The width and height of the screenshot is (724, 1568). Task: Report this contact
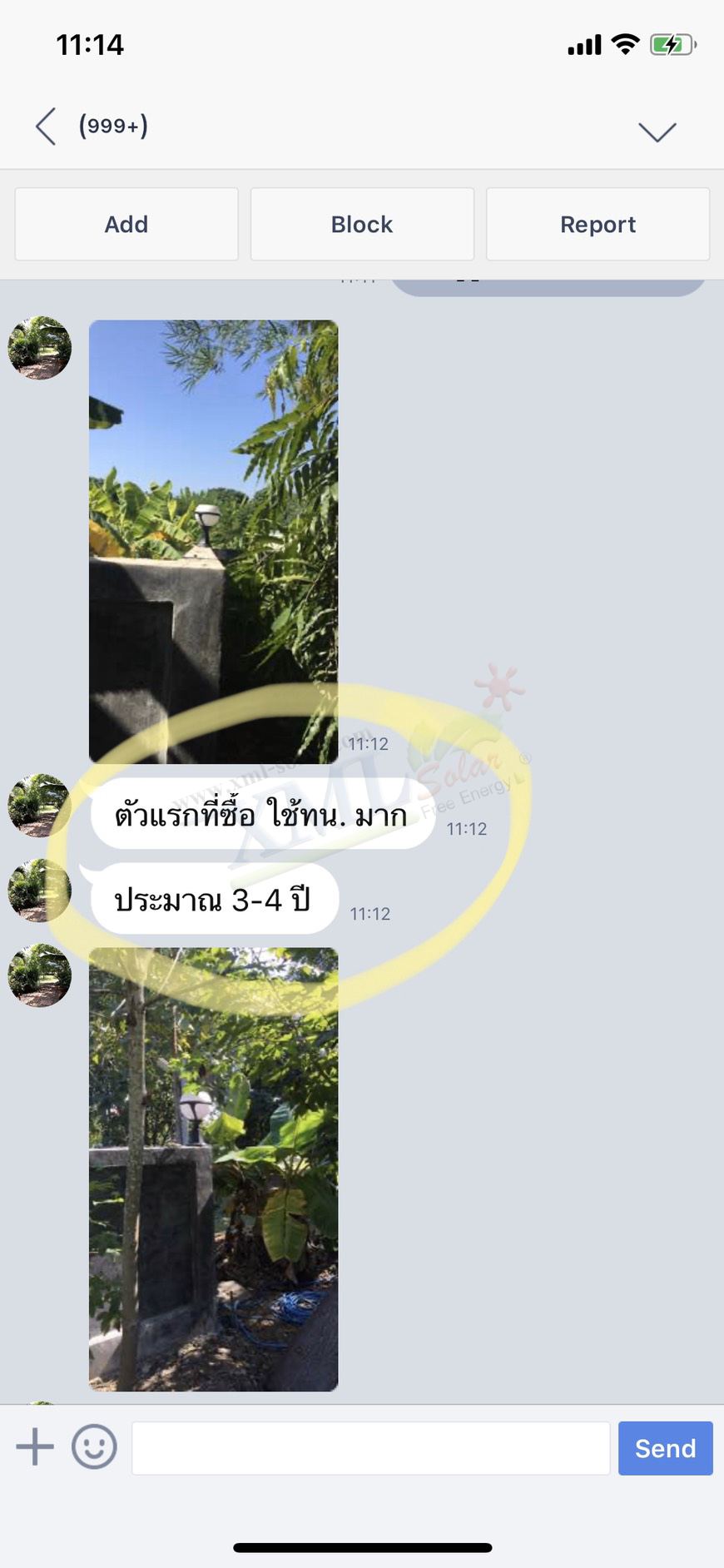click(x=598, y=224)
